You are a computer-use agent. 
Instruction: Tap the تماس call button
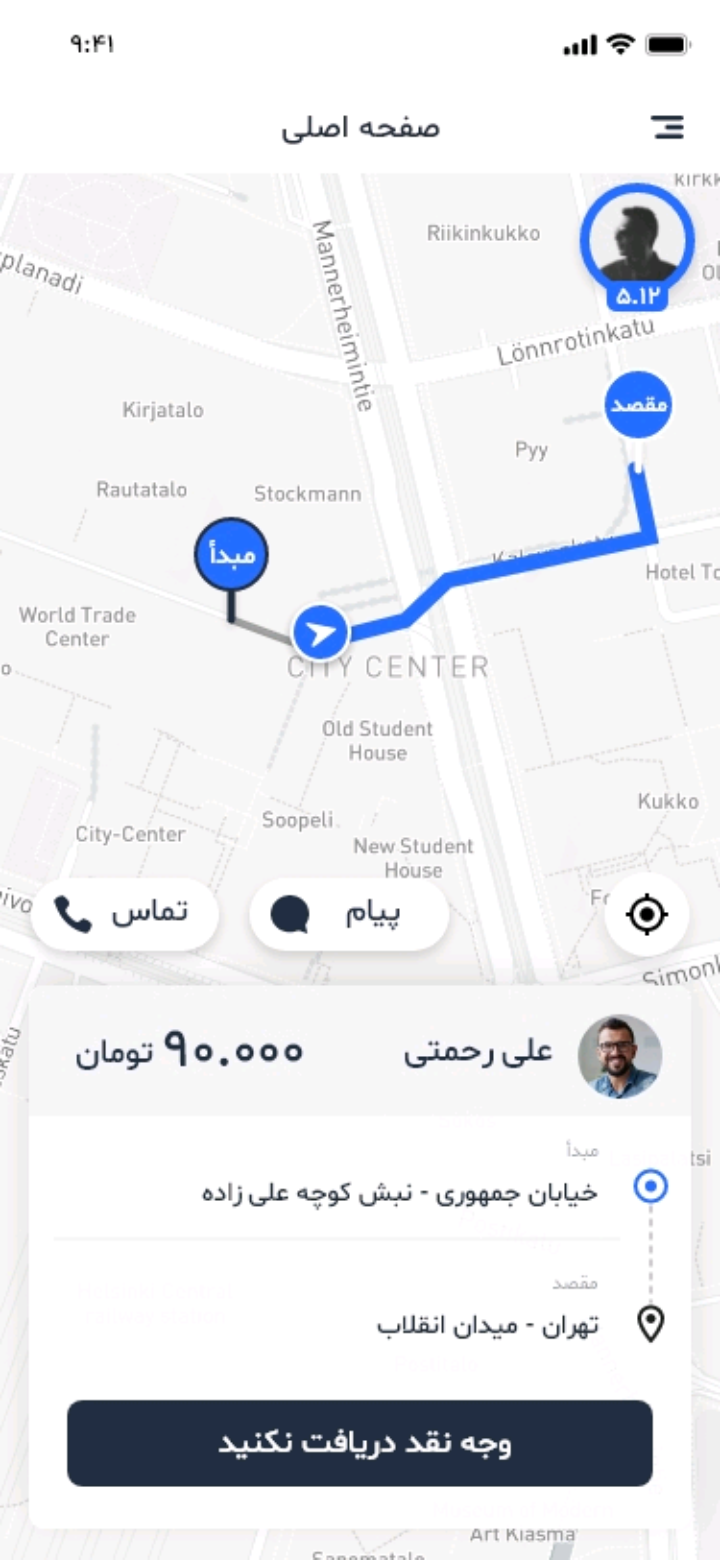point(125,914)
